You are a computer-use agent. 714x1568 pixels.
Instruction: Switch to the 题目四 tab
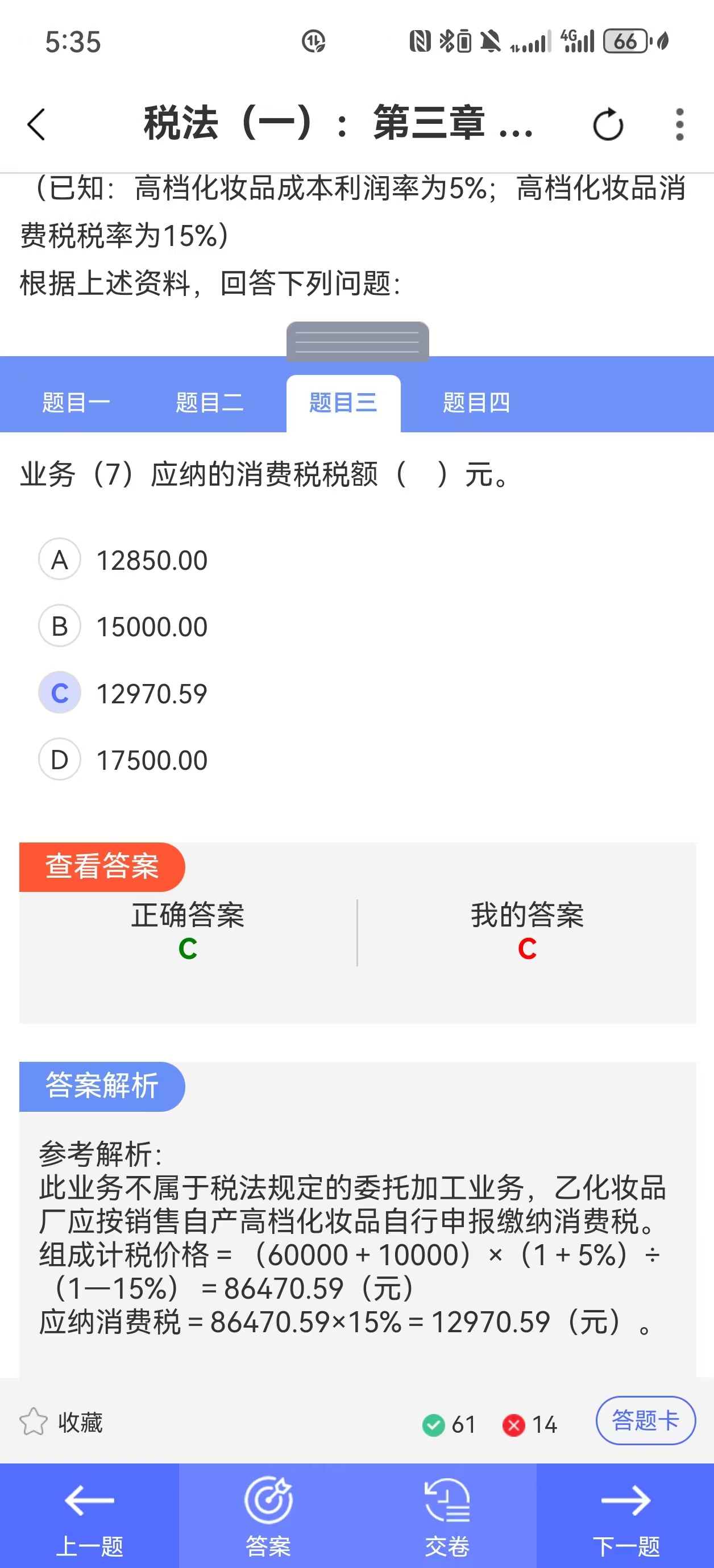[476, 403]
